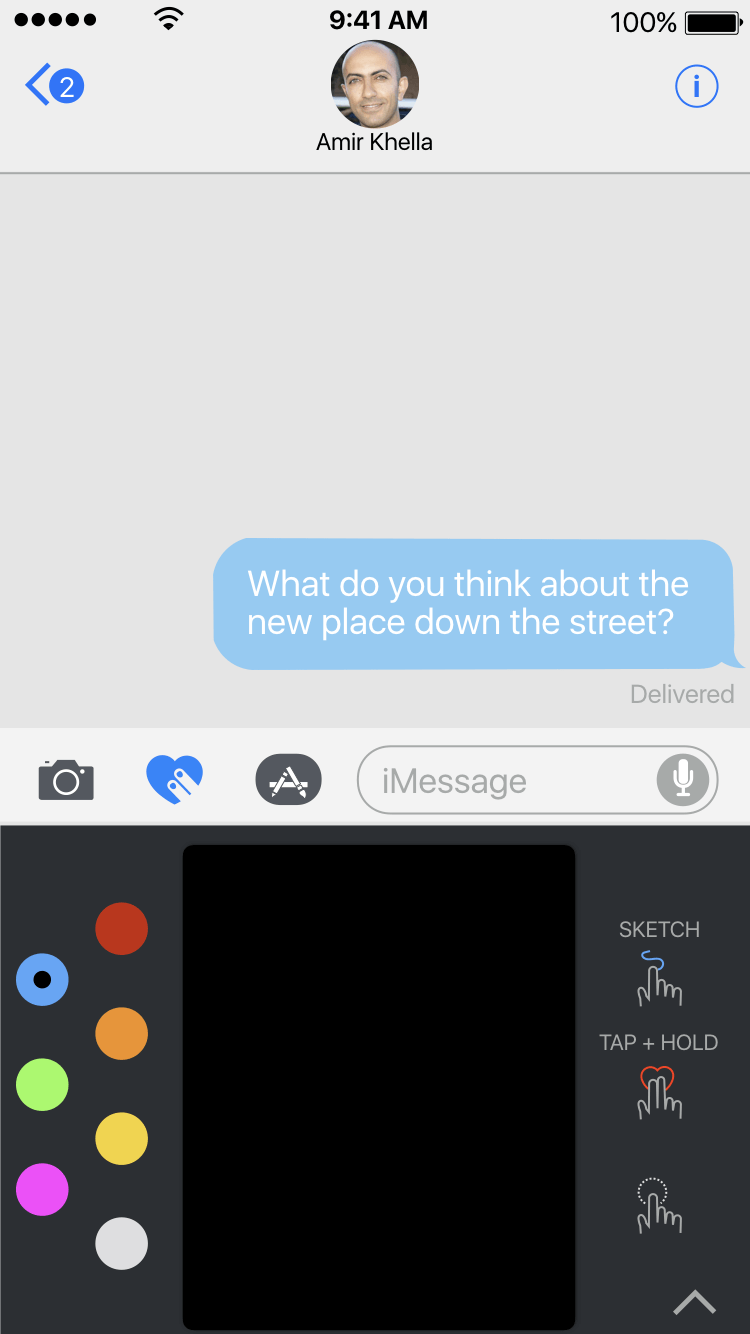Open conversation details info button
The width and height of the screenshot is (750, 1334).
696,87
